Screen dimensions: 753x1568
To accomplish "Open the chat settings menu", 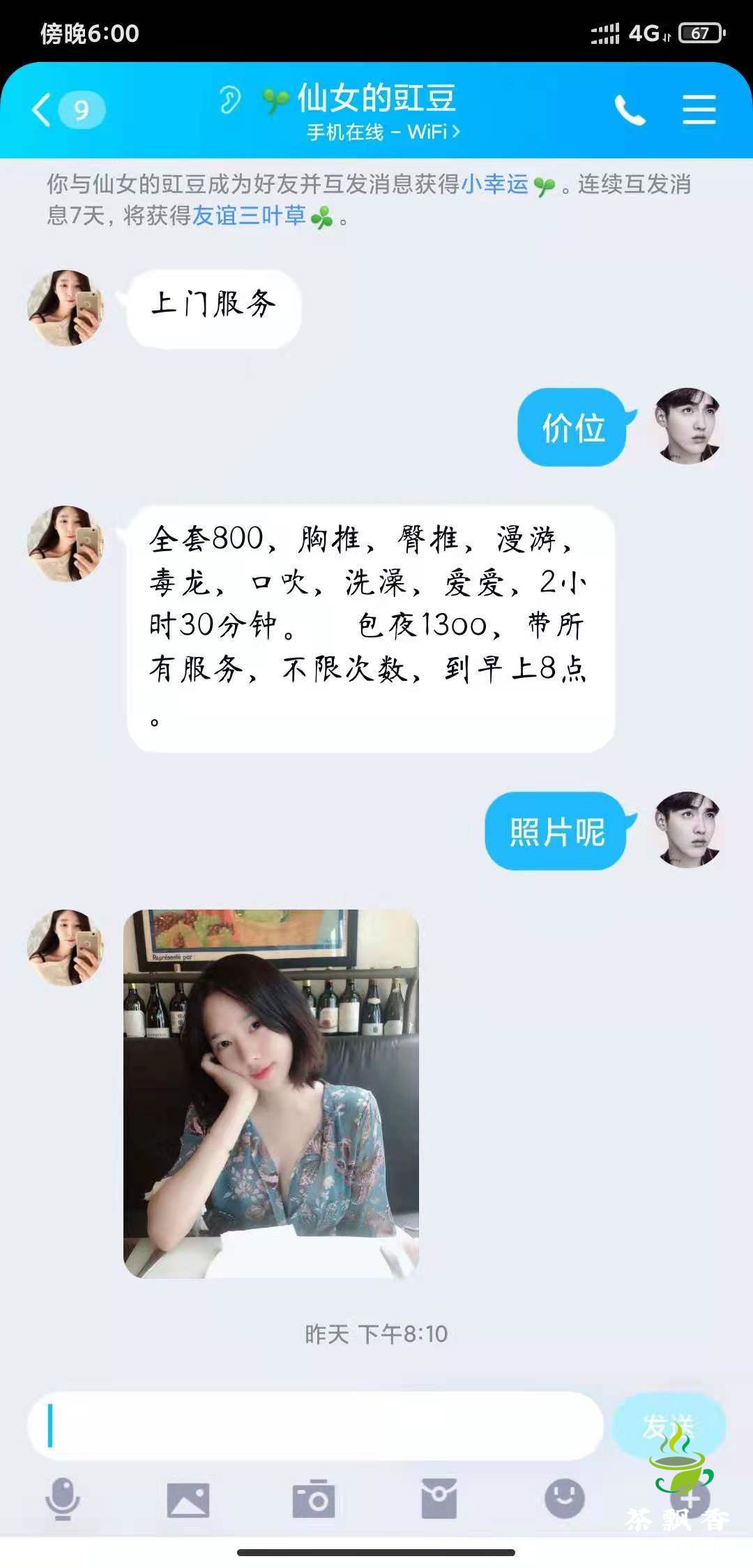I will pyautogui.click(x=699, y=110).
